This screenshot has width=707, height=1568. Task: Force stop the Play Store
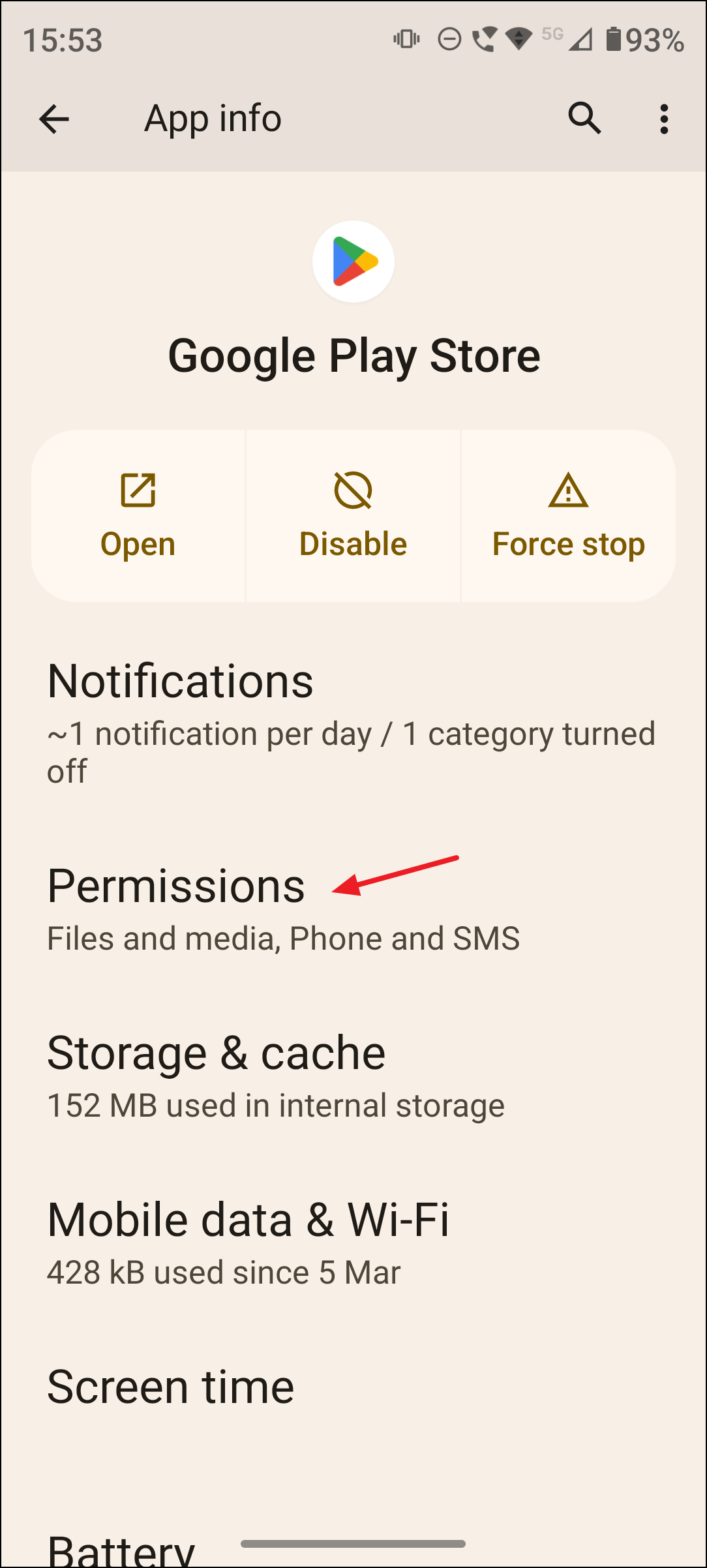point(568,515)
